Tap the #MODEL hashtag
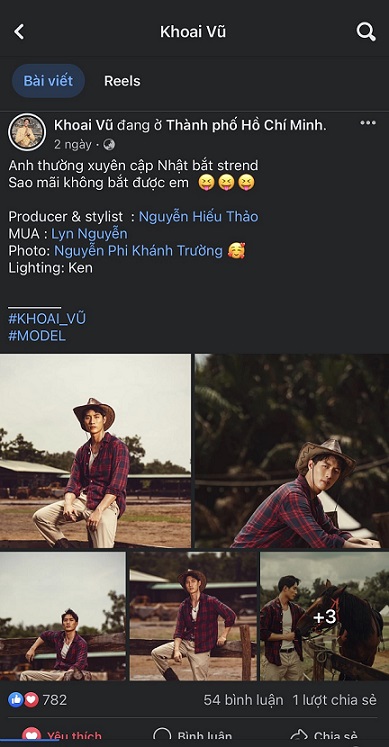The width and height of the screenshot is (389, 747). click(37, 336)
